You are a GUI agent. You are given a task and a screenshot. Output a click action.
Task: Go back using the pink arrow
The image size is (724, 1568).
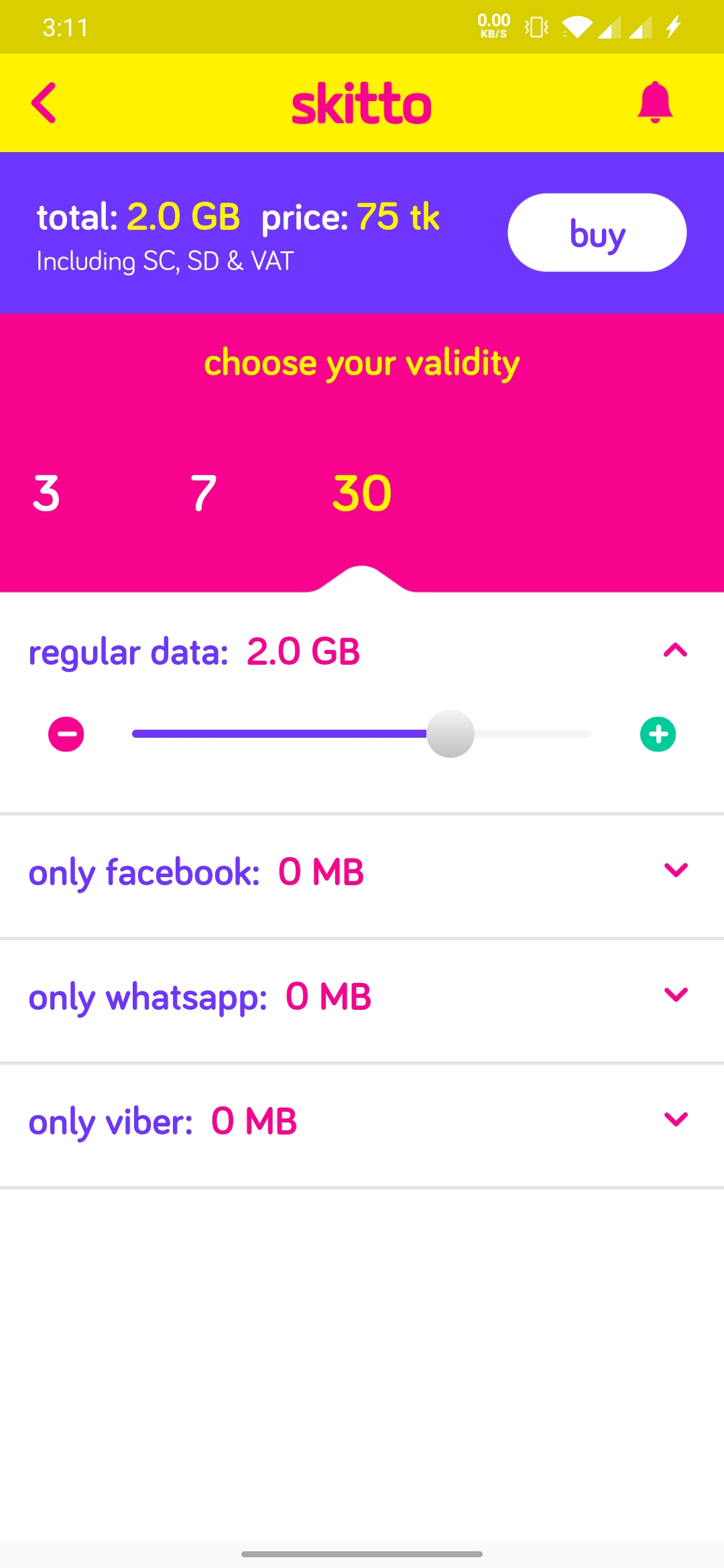tap(44, 103)
